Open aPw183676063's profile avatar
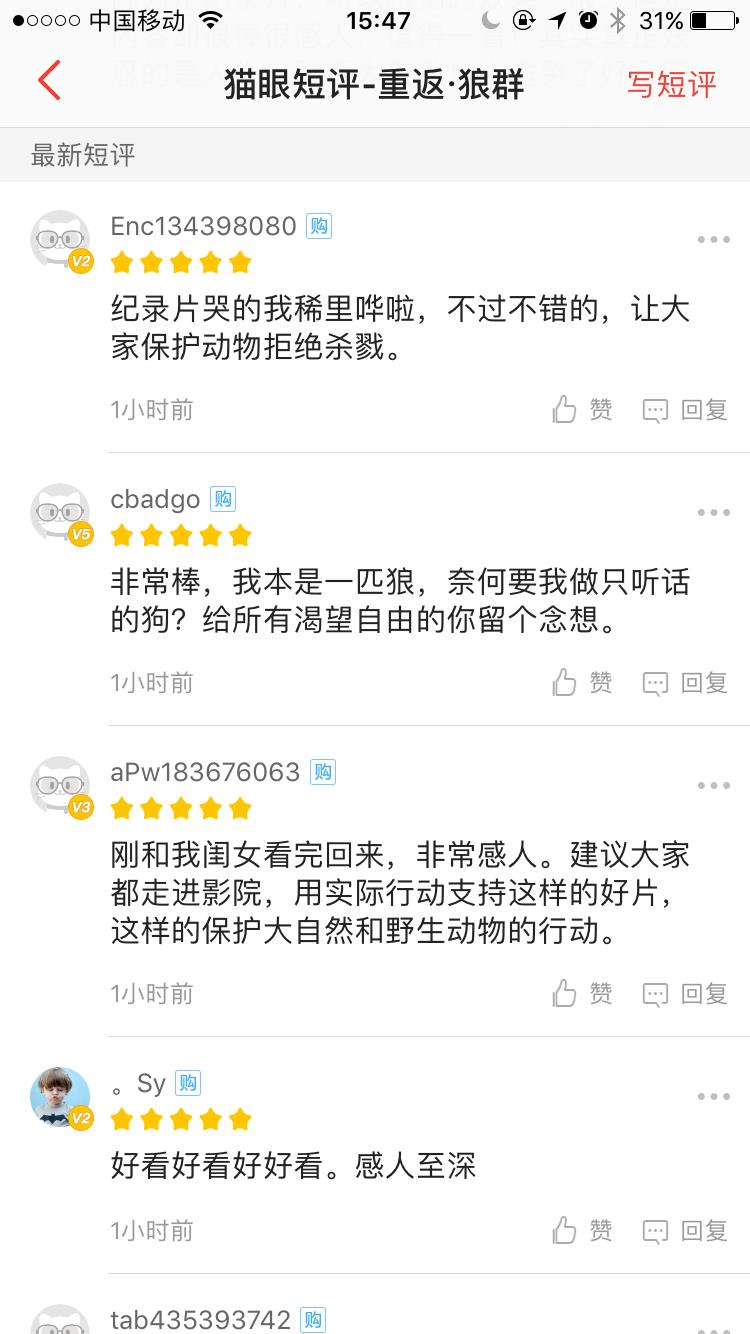 tap(61, 787)
